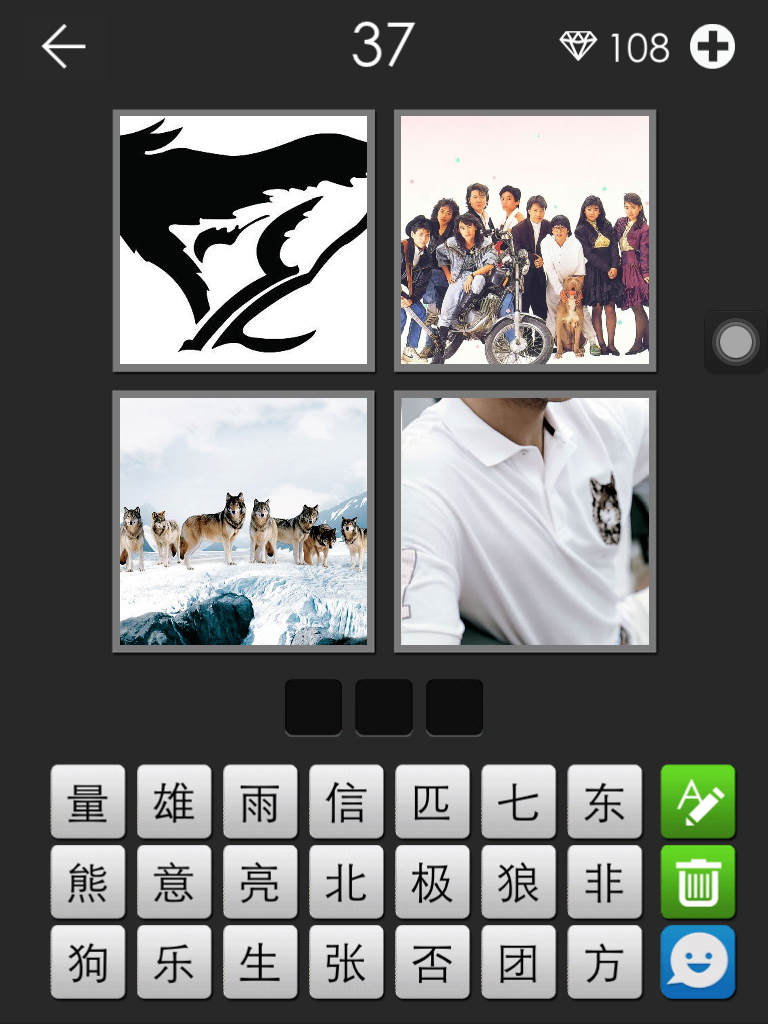Image resolution: width=768 pixels, height=1024 pixels.
Task: Choose the 狼 character tile
Action: tap(518, 882)
